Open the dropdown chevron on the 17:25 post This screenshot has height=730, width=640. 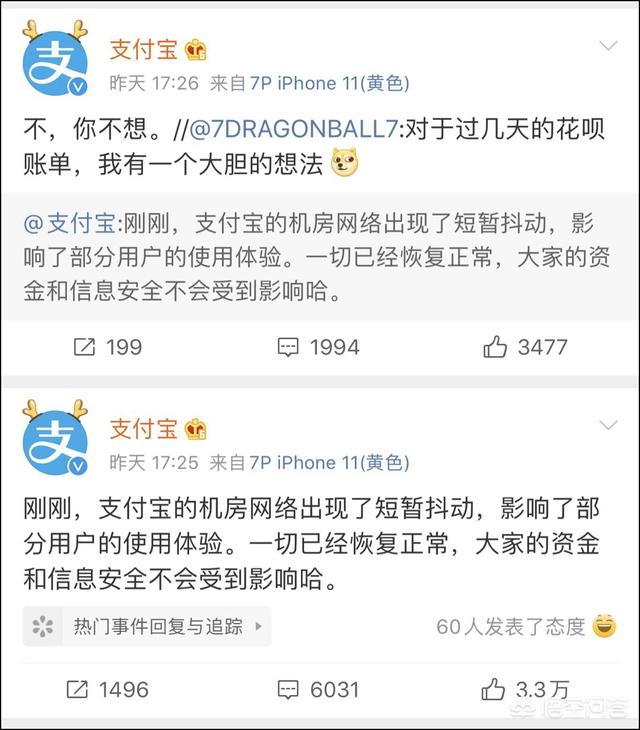(x=607, y=427)
